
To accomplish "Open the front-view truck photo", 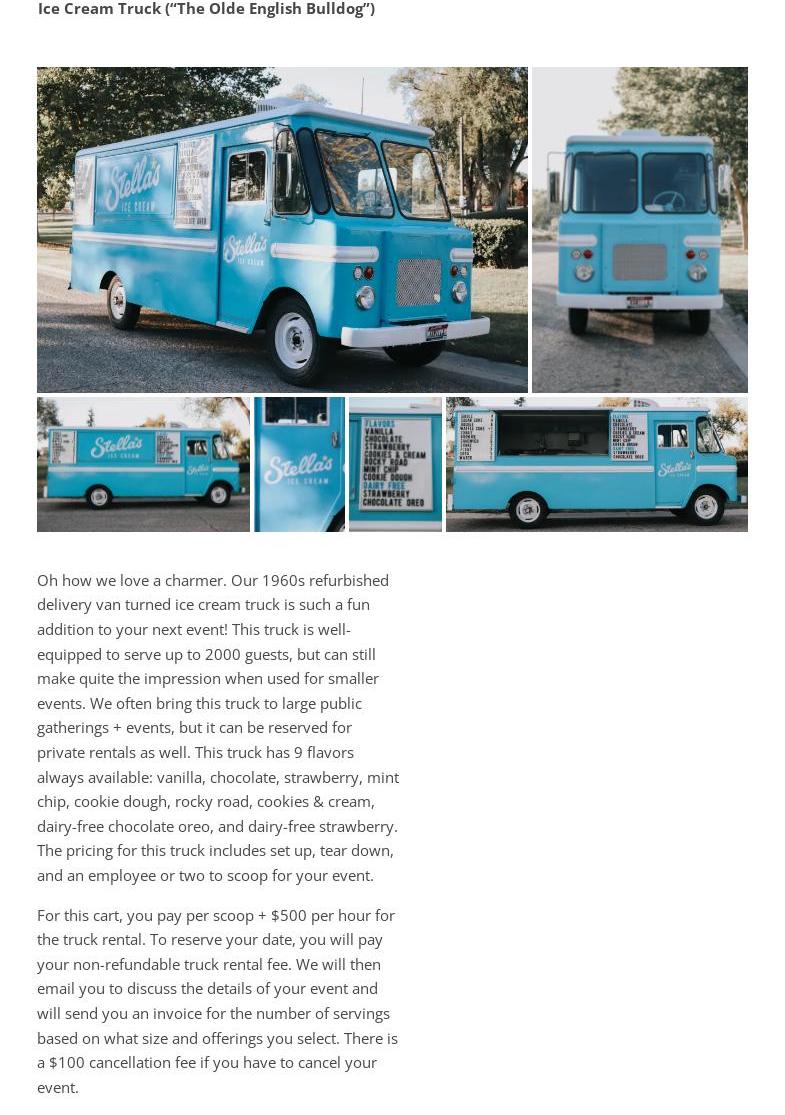I will coord(639,229).
